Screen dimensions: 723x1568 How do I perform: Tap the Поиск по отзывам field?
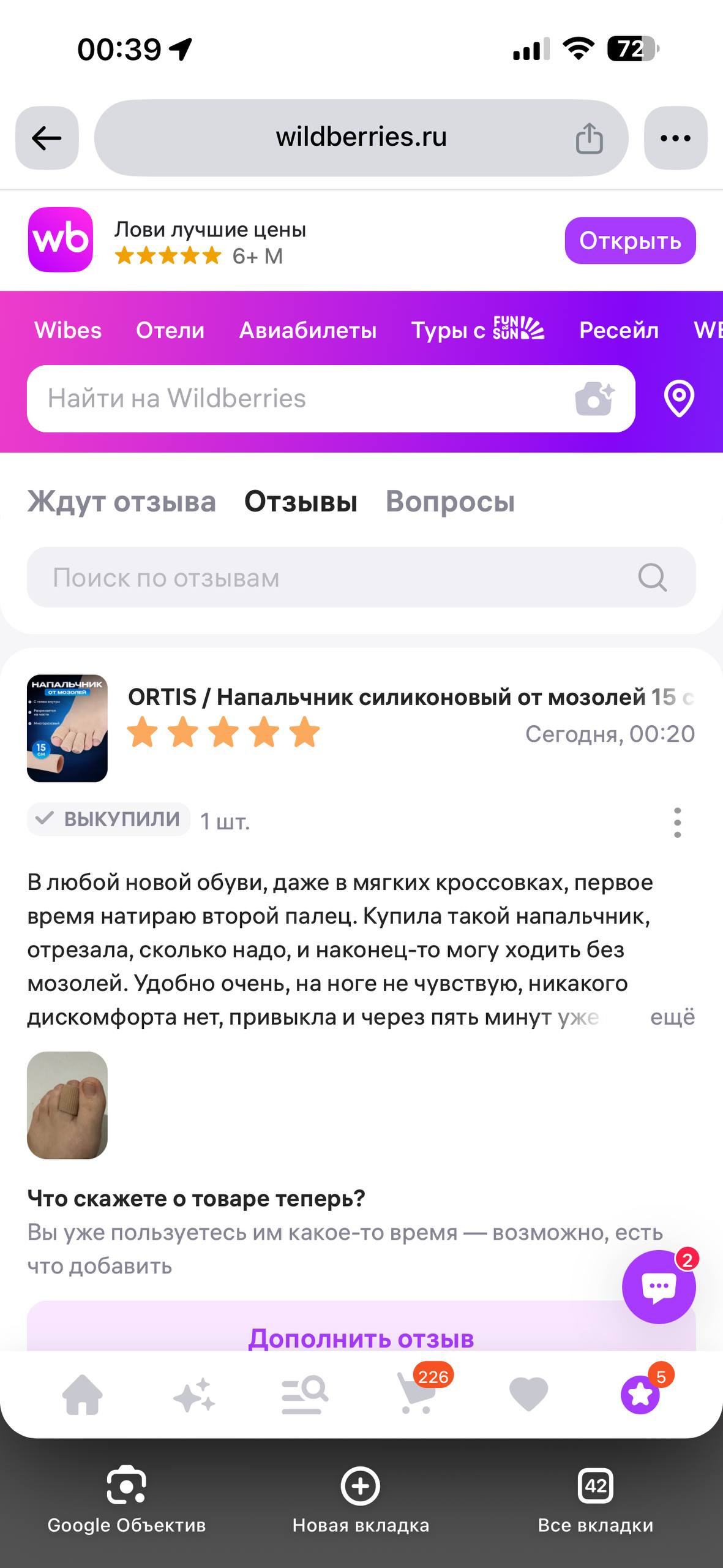[x=361, y=577]
